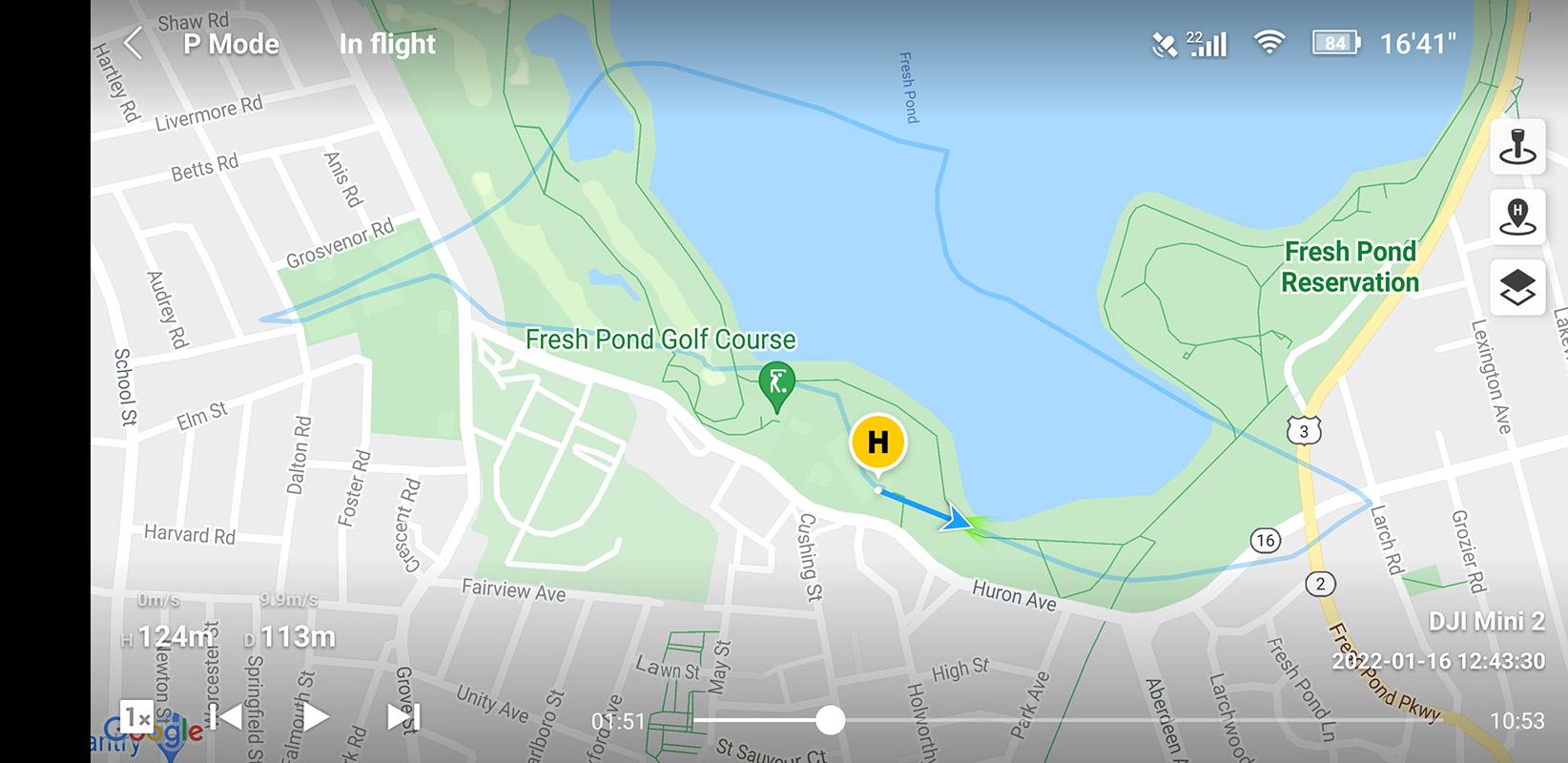Change 1x playback speed
Image resolution: width=1568 pixels, height=763 pixels.
coord(136,717)
